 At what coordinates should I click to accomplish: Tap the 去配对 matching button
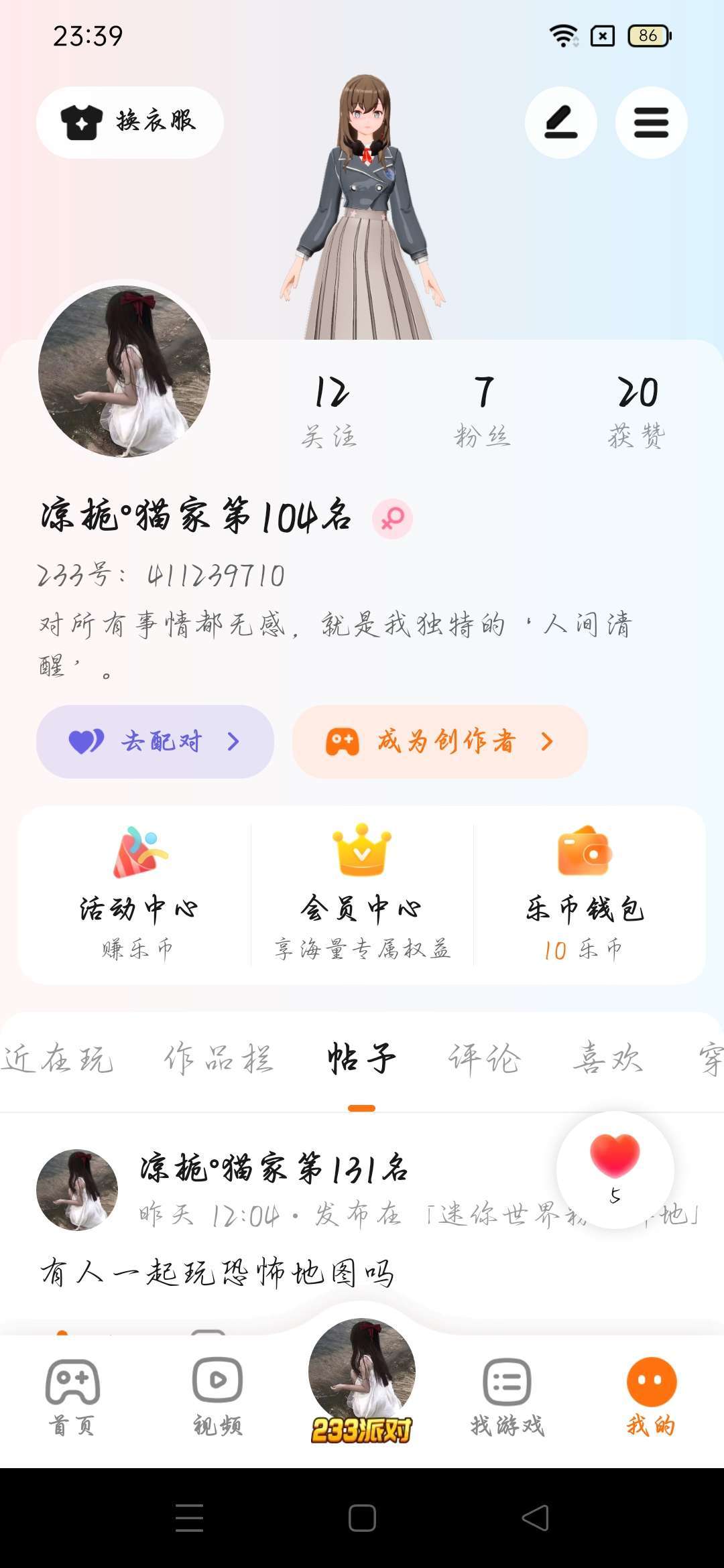point(155,742)
